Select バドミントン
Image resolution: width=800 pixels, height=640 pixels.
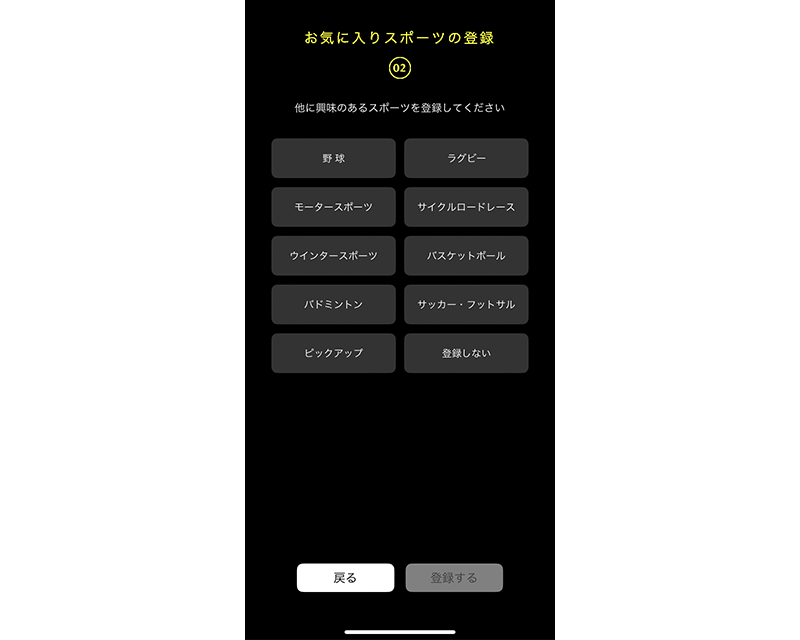click(x=333, y=304)
